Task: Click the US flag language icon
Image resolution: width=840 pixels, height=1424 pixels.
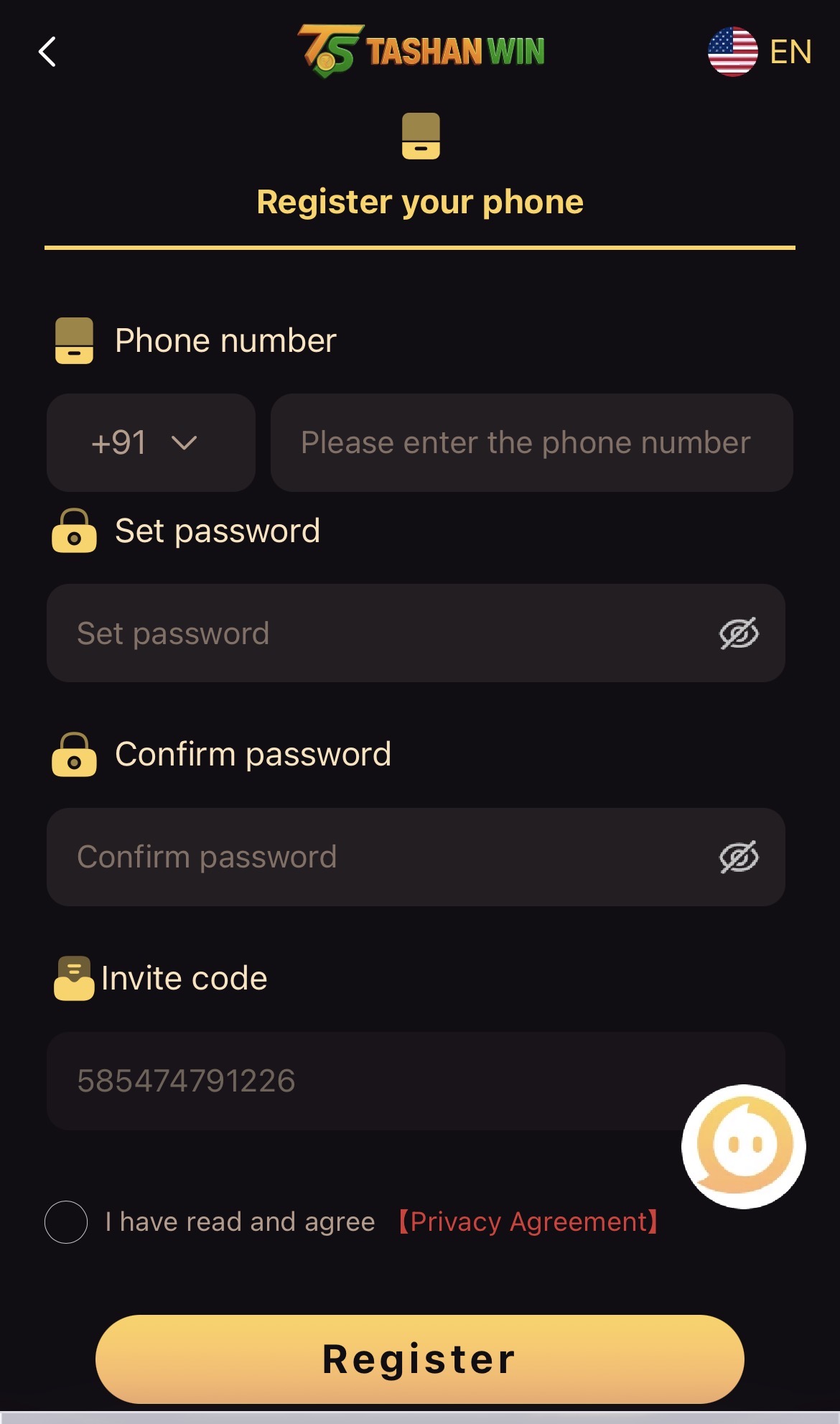Action: [x=734, y=51]
